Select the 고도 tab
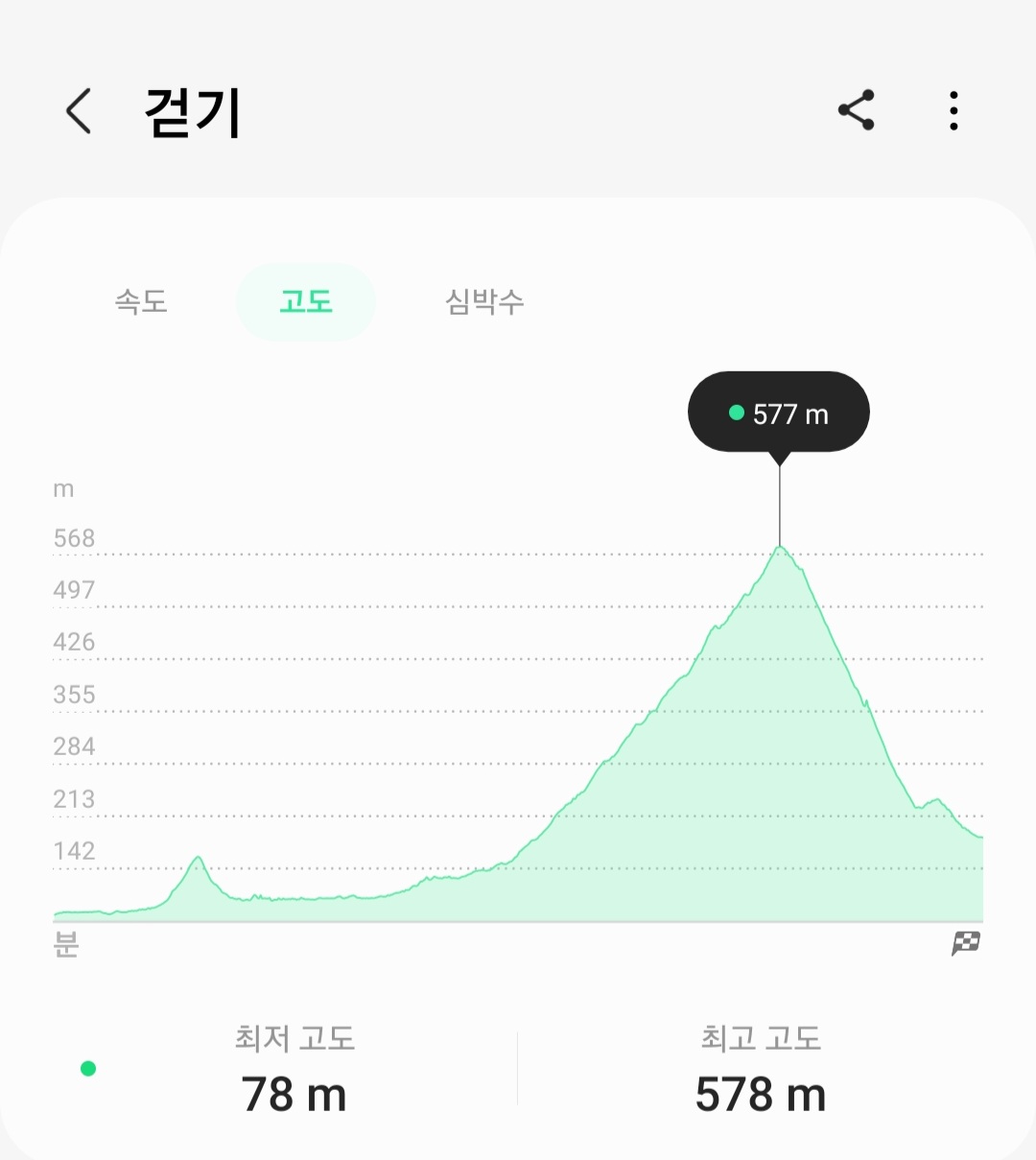The width and height of the screenshot is (1036, 1160). pos(305,302)
